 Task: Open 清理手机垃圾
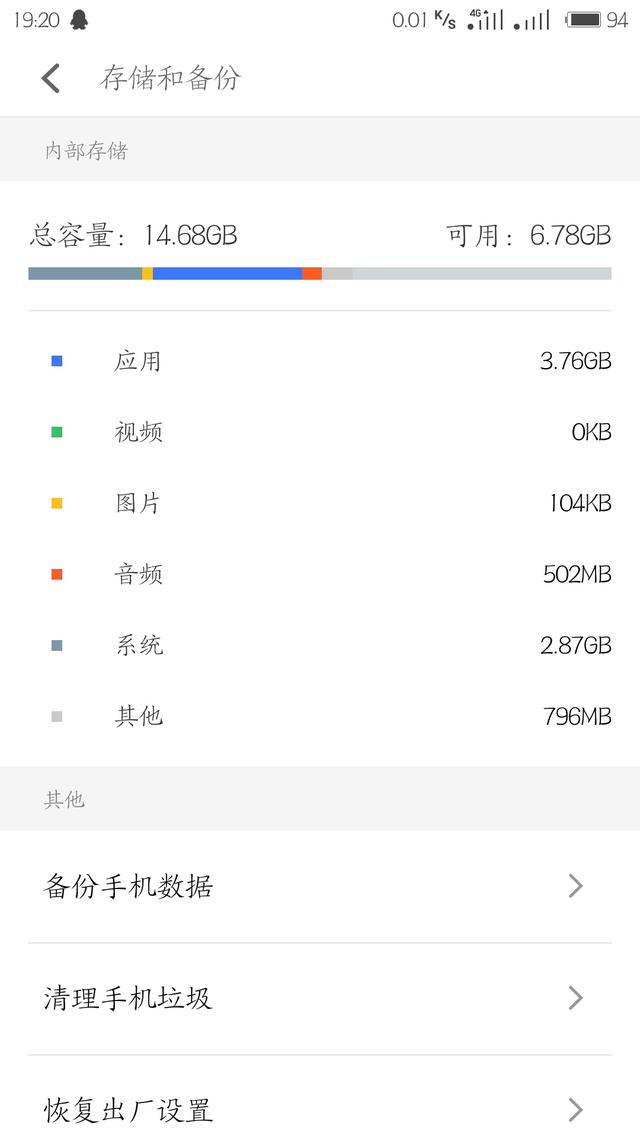click(320, 999)
